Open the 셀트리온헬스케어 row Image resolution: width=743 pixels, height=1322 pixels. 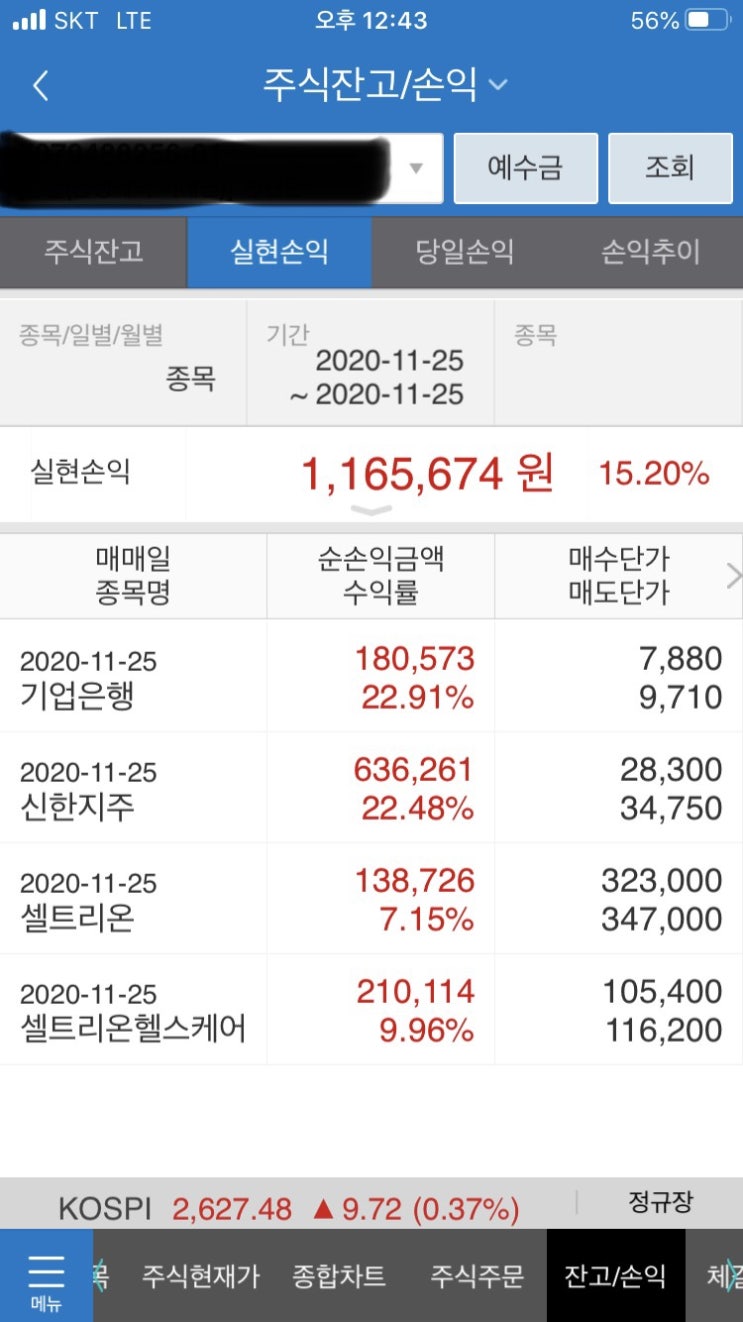coord(371,1010)
